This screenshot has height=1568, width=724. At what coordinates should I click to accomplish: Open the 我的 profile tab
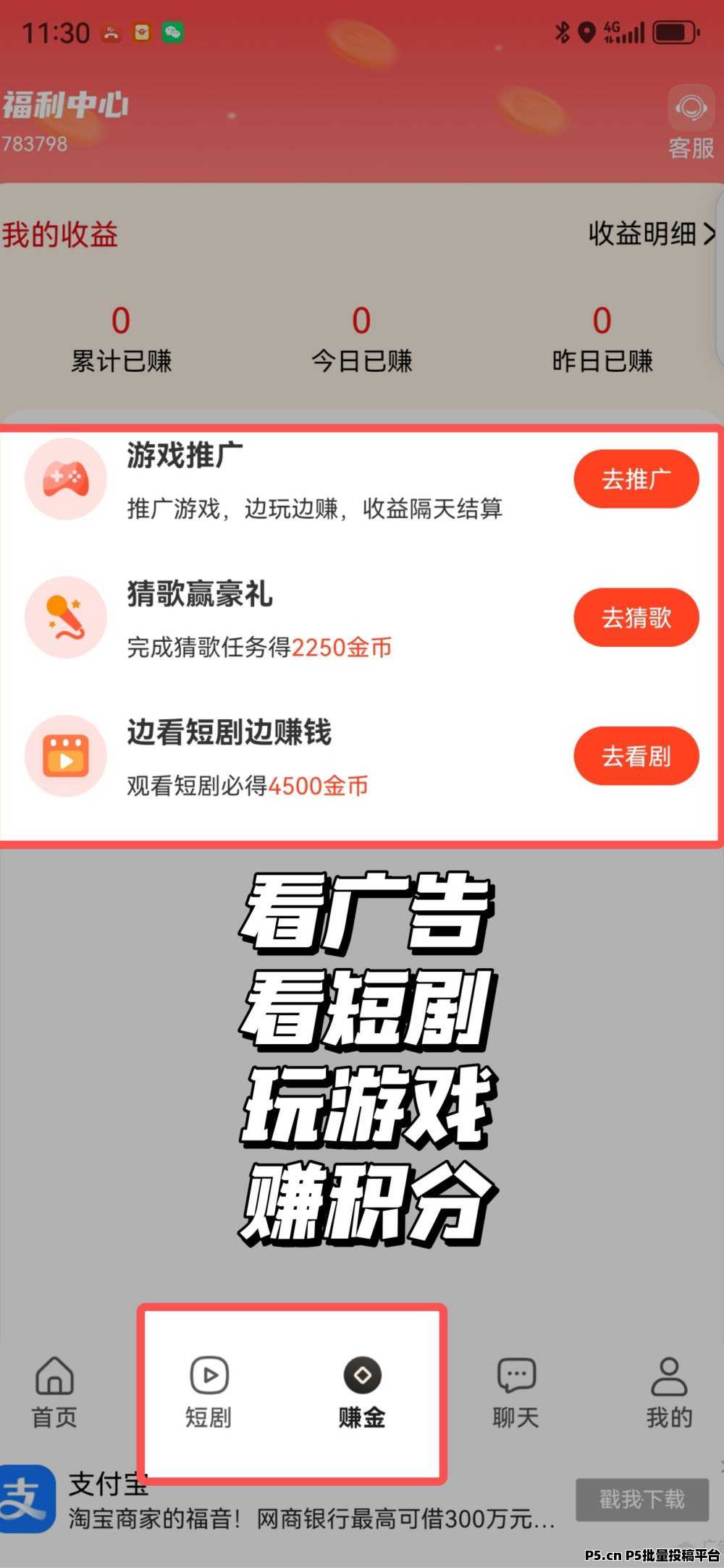pyautogui.click(x=669, y=1391)
